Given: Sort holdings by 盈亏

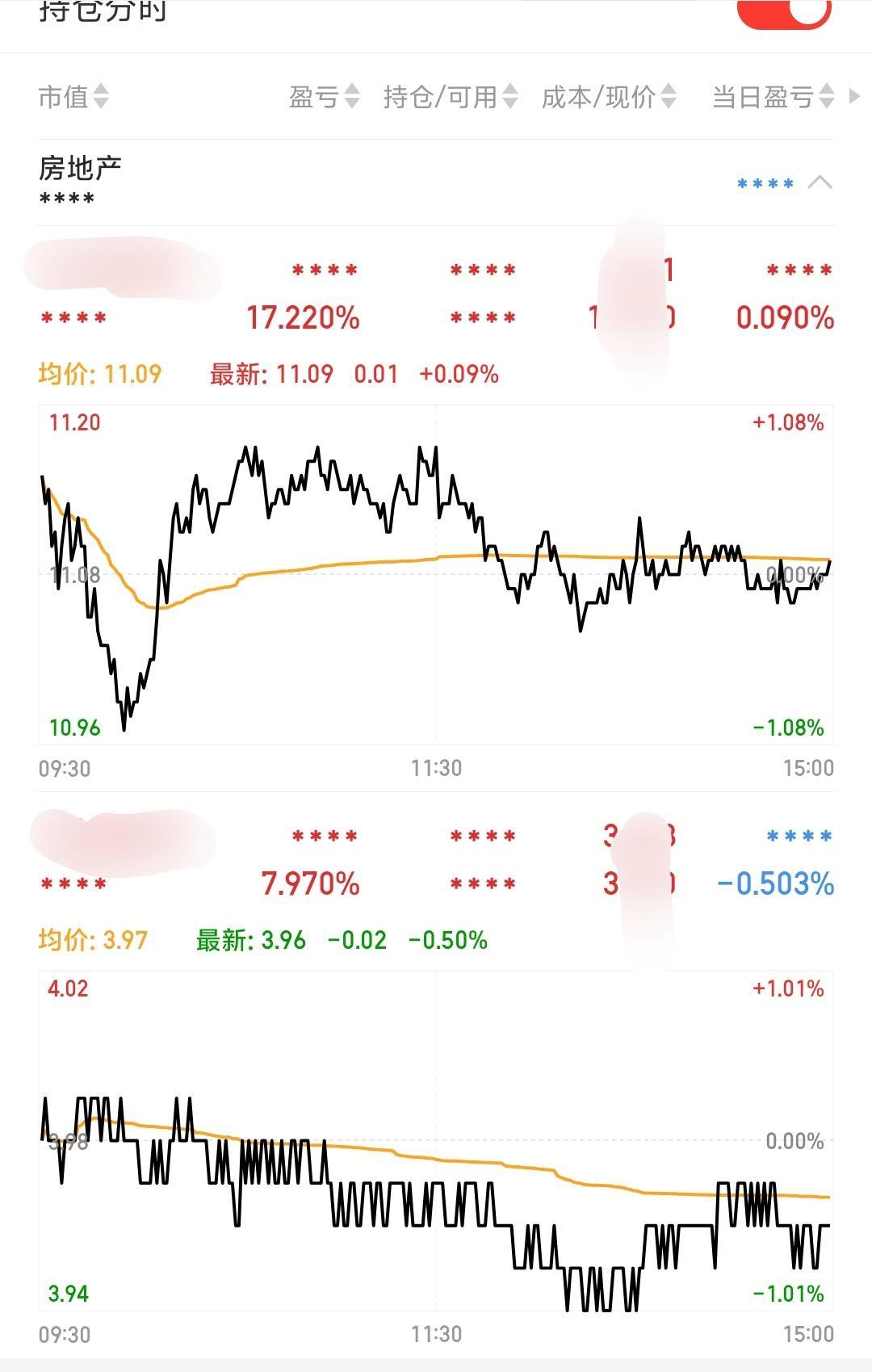Looking at the screenshot, I should click(324, 97).
